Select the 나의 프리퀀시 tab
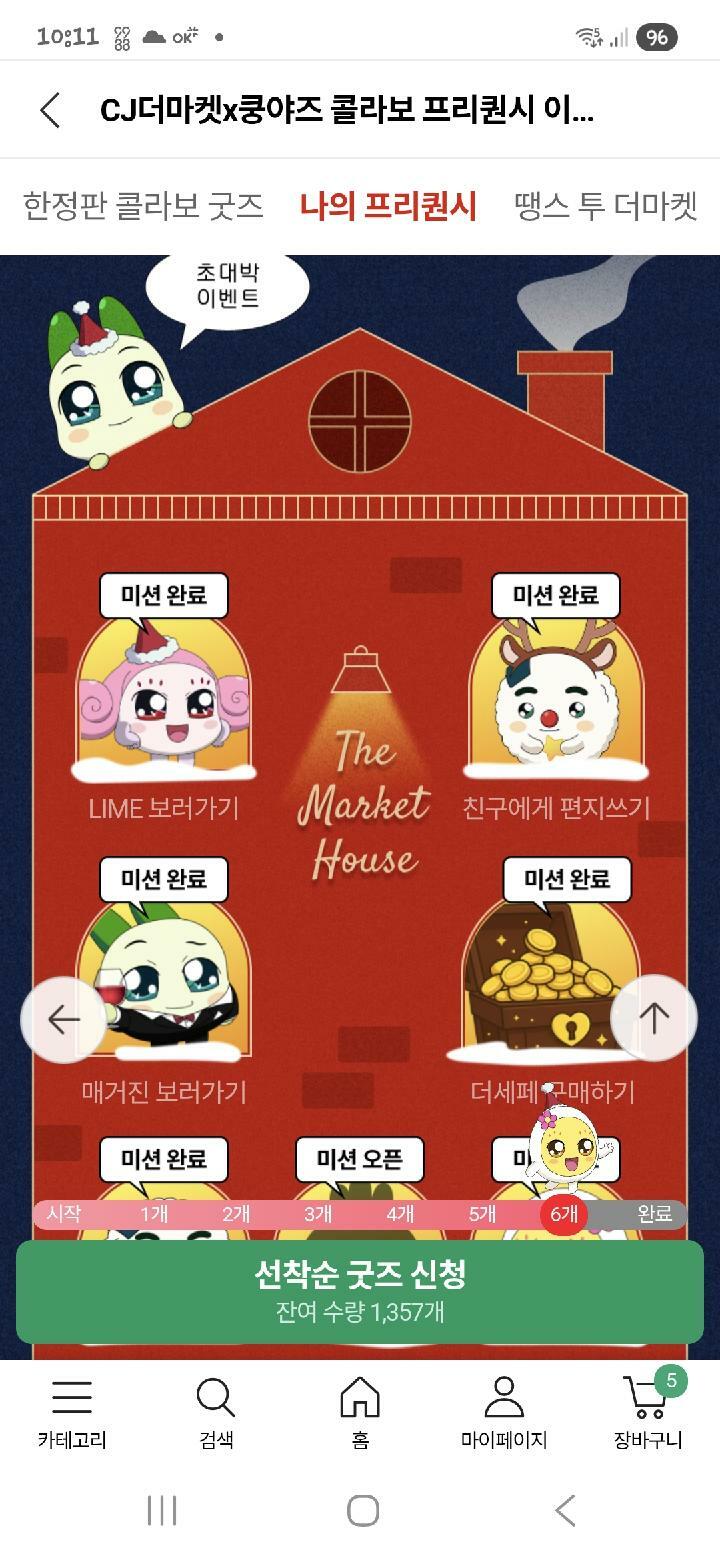 pos(388,206)
